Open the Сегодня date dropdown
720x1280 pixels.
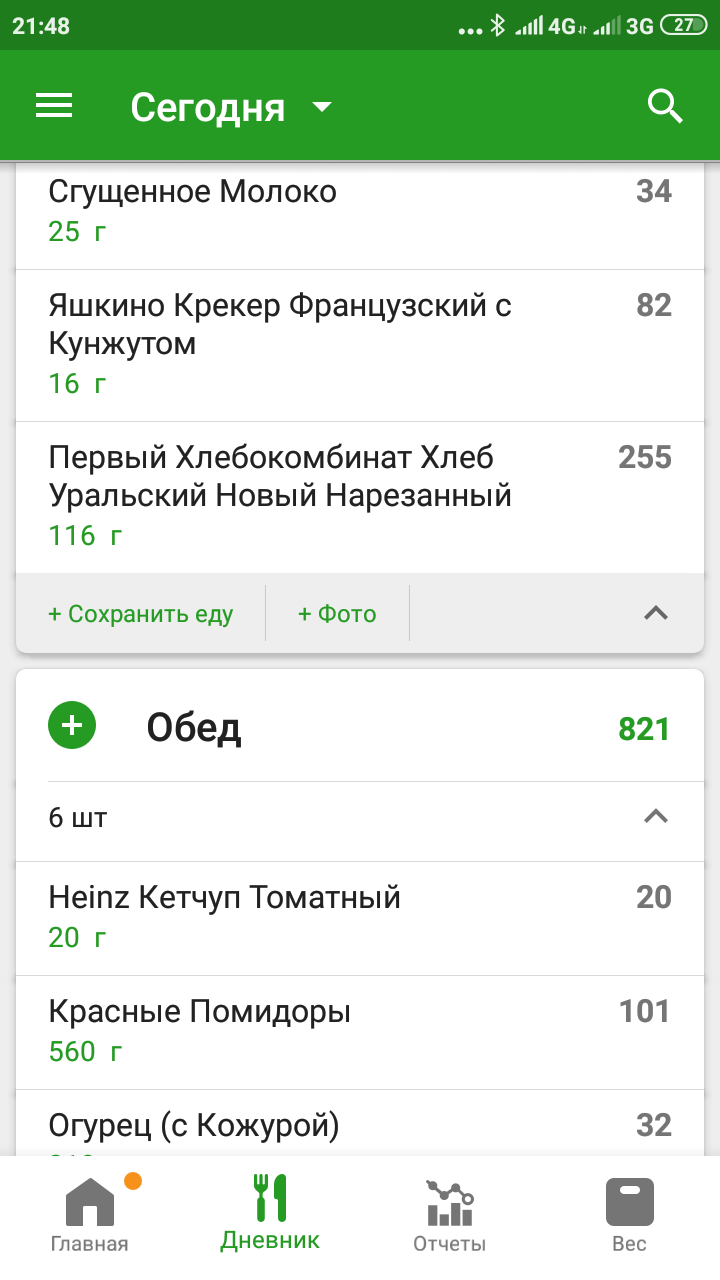pos(231,107)
